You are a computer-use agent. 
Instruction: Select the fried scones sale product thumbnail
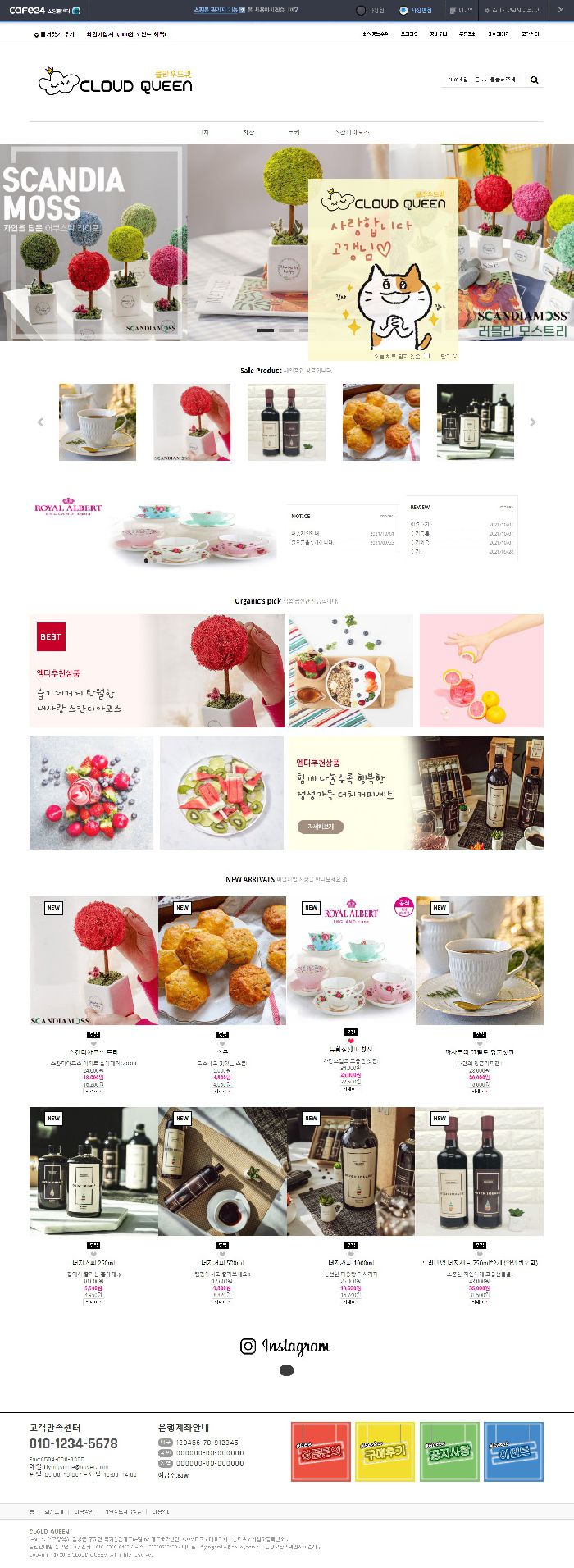click(381, 422)
